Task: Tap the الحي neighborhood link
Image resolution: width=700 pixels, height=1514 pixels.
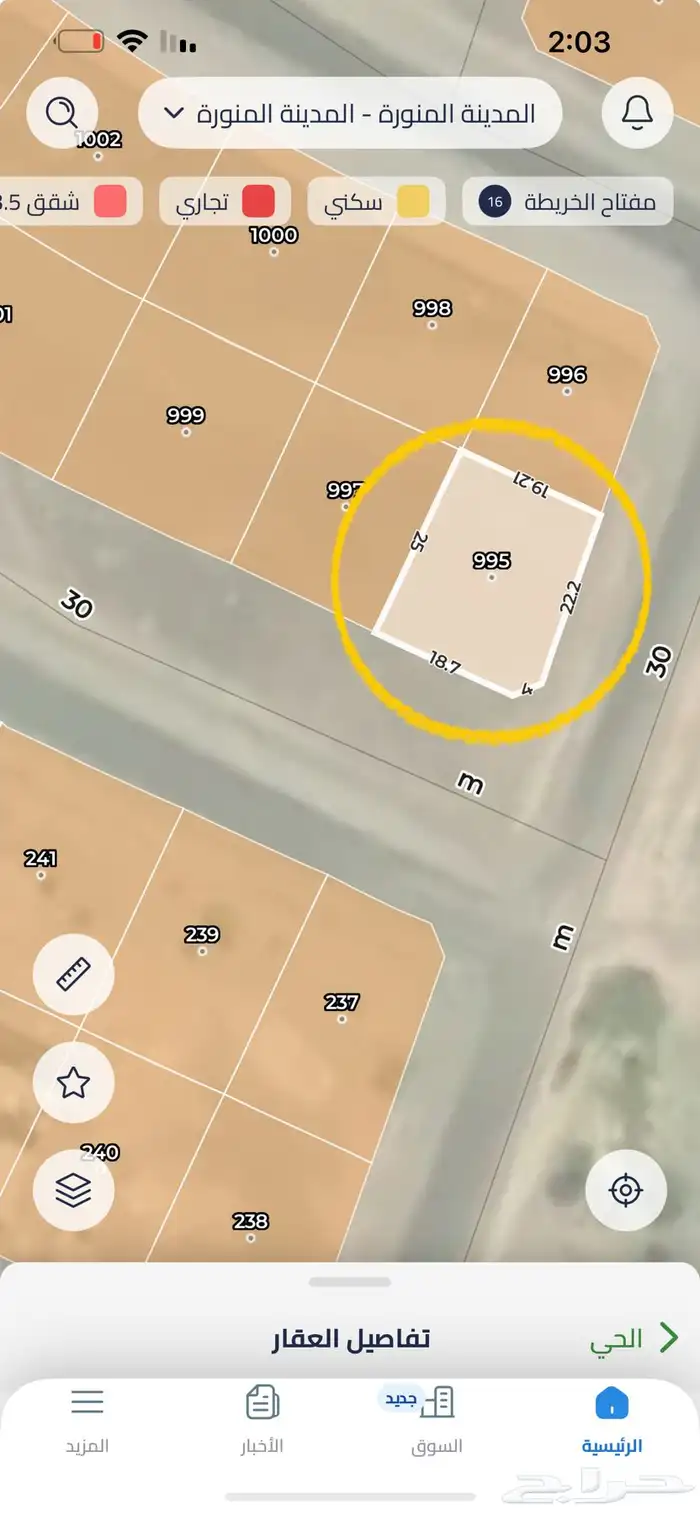Action: (634, 1340)
